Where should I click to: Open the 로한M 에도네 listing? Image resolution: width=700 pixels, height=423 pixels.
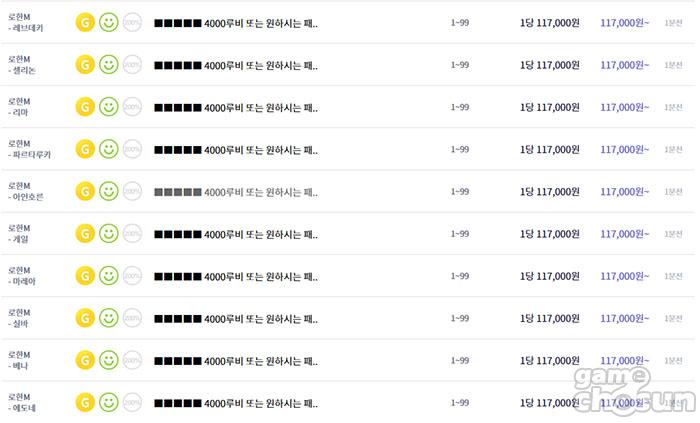[x=236, y=403]
